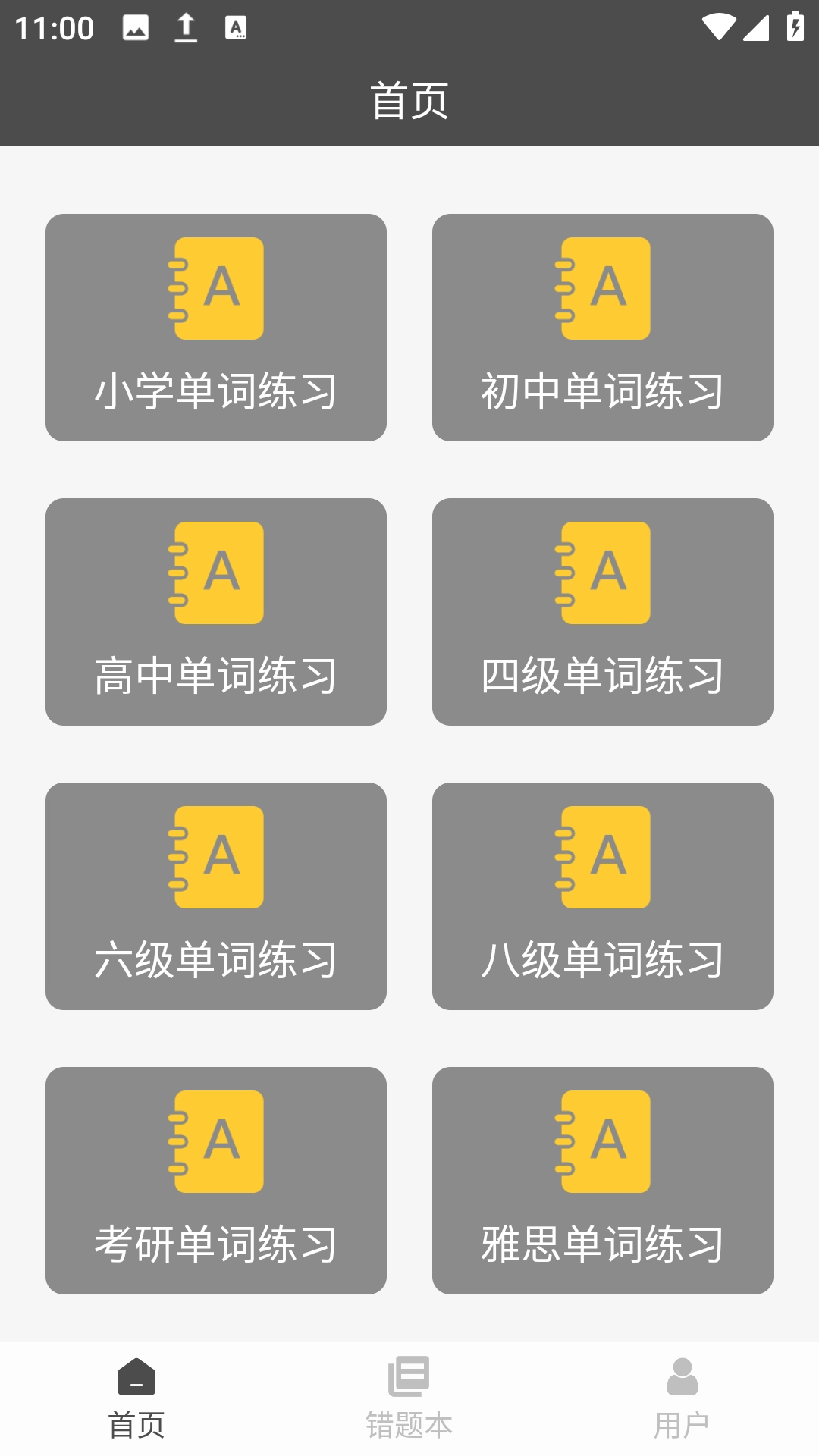The image size is (819, 1456).
Task: Tap the notebook icon on 四级单词练习 card
Action: [x=604, y=573]
